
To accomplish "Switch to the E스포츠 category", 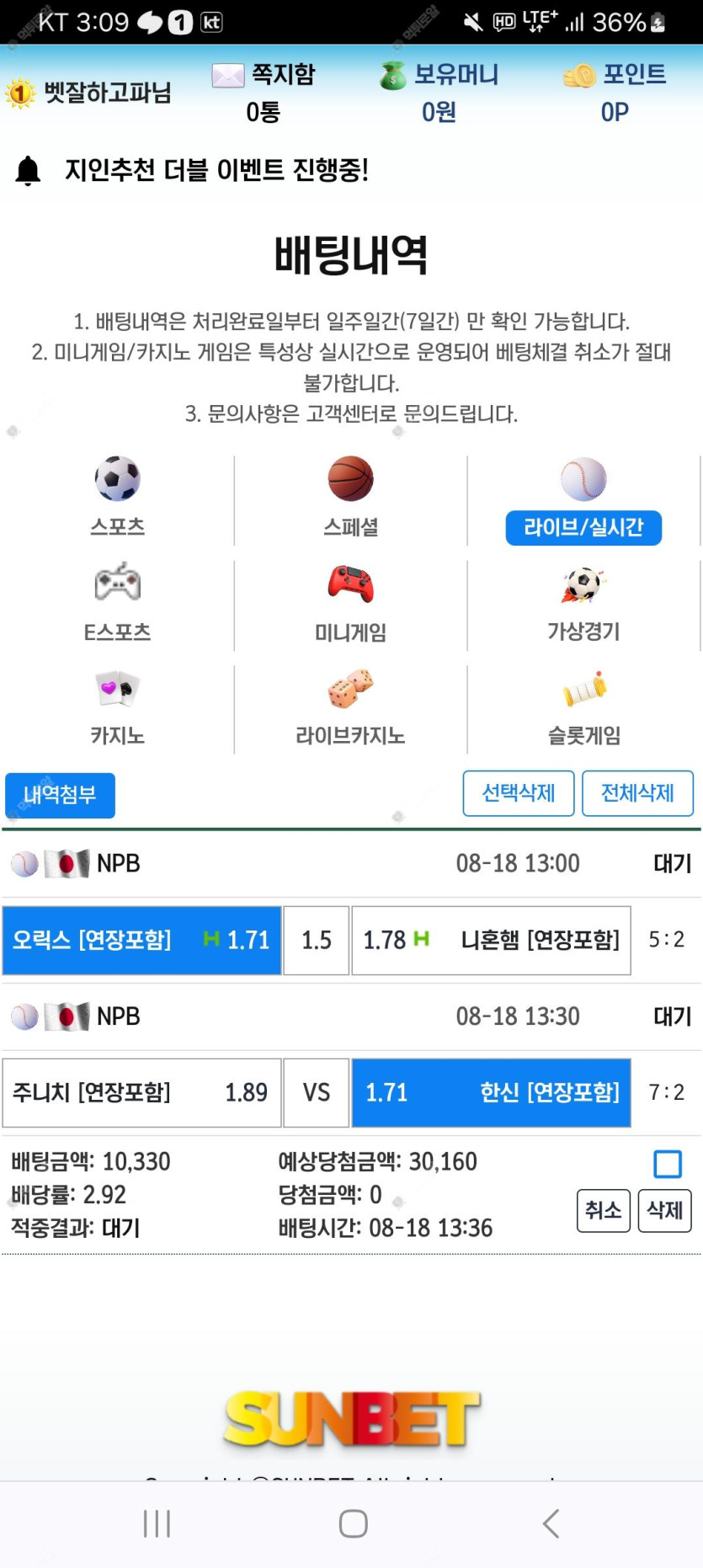I will click(118, 602).
